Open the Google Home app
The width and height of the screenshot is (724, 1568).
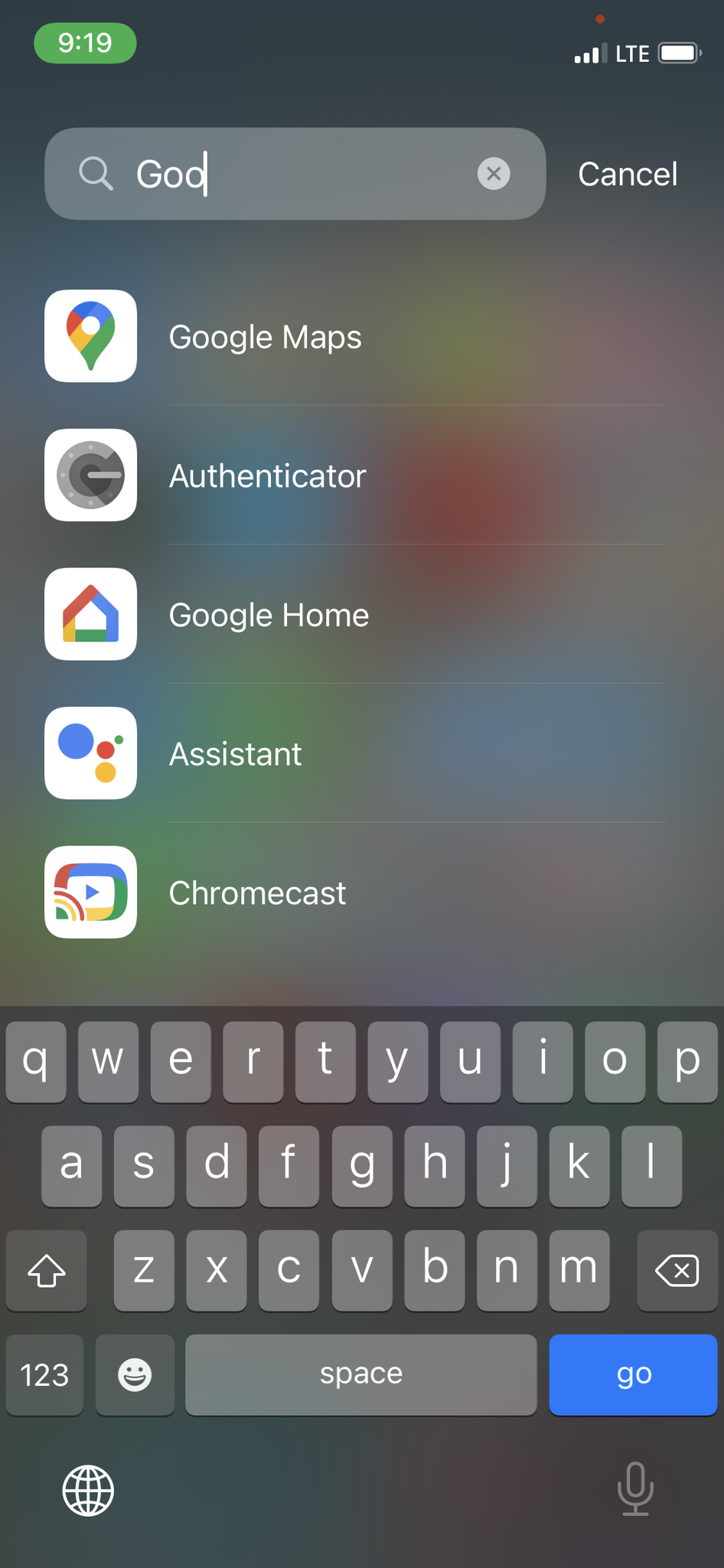[269, 615]
